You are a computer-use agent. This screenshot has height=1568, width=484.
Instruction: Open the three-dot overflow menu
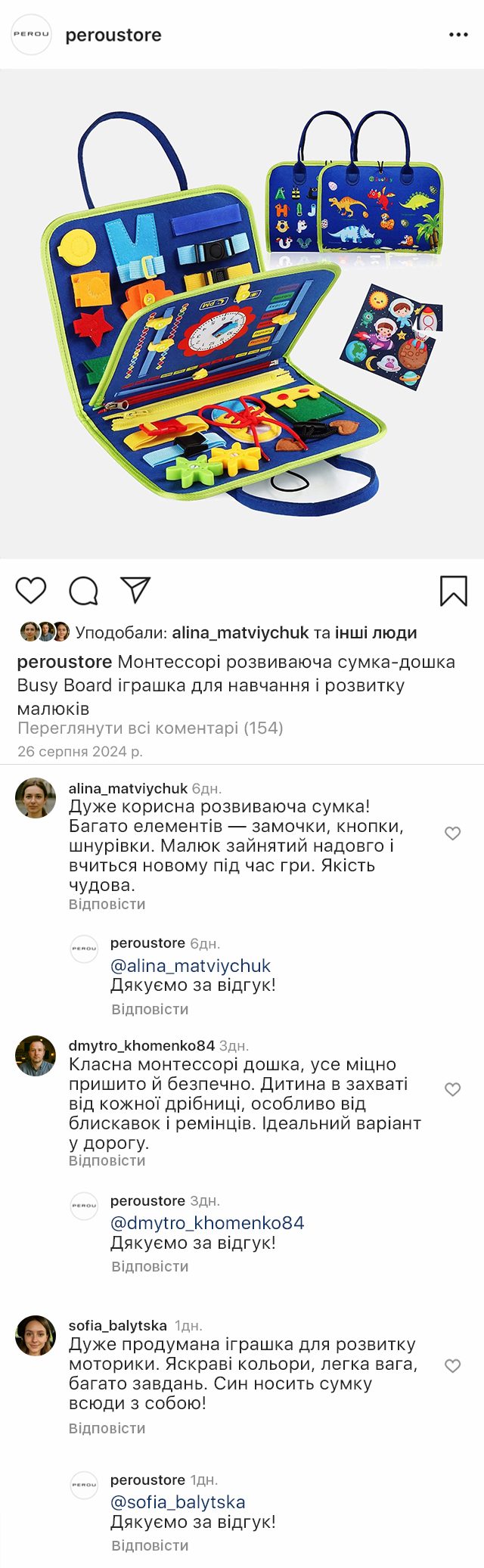point(458,35)
